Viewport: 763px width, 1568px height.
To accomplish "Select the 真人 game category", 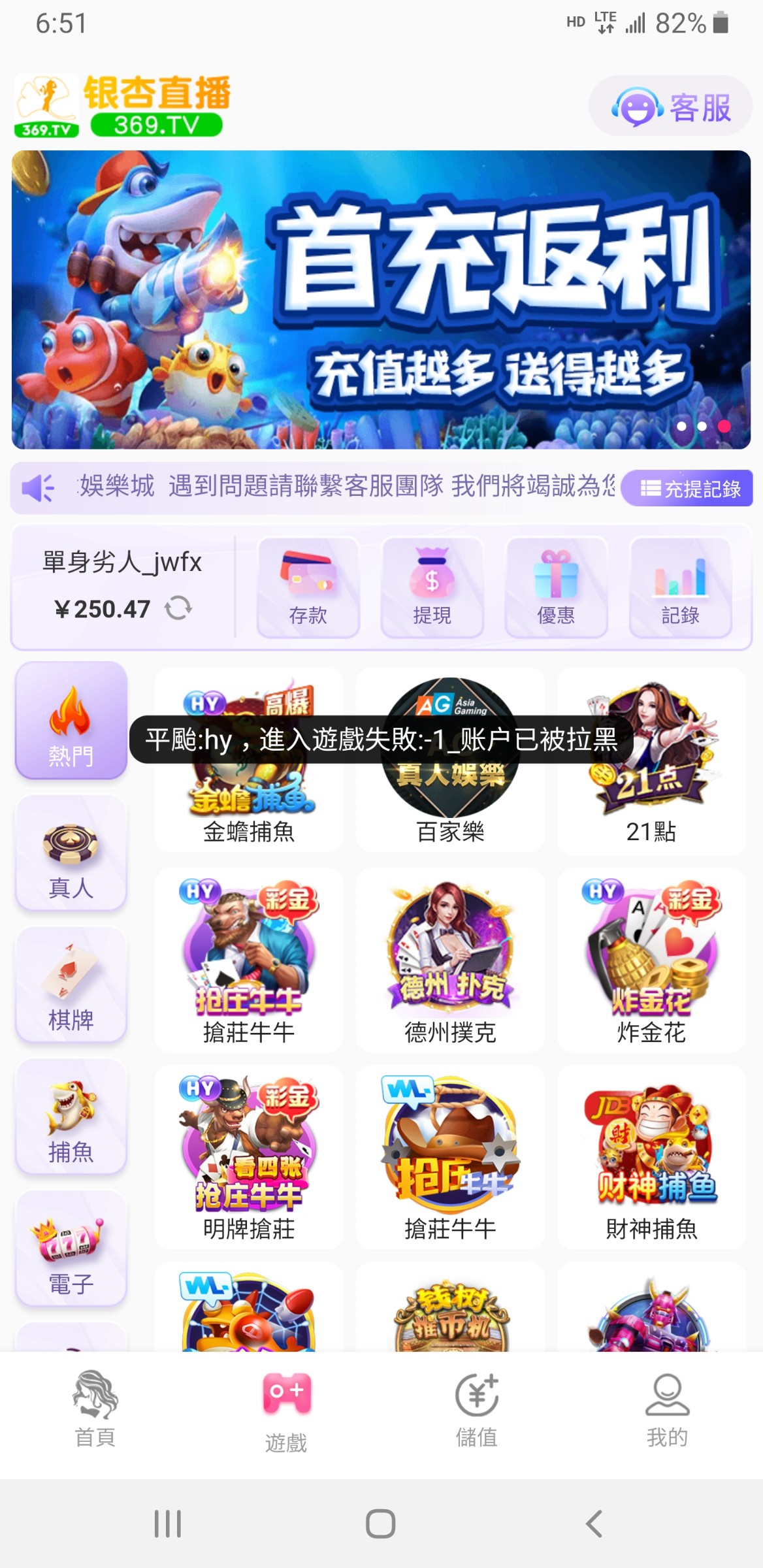I will (71, 852).
